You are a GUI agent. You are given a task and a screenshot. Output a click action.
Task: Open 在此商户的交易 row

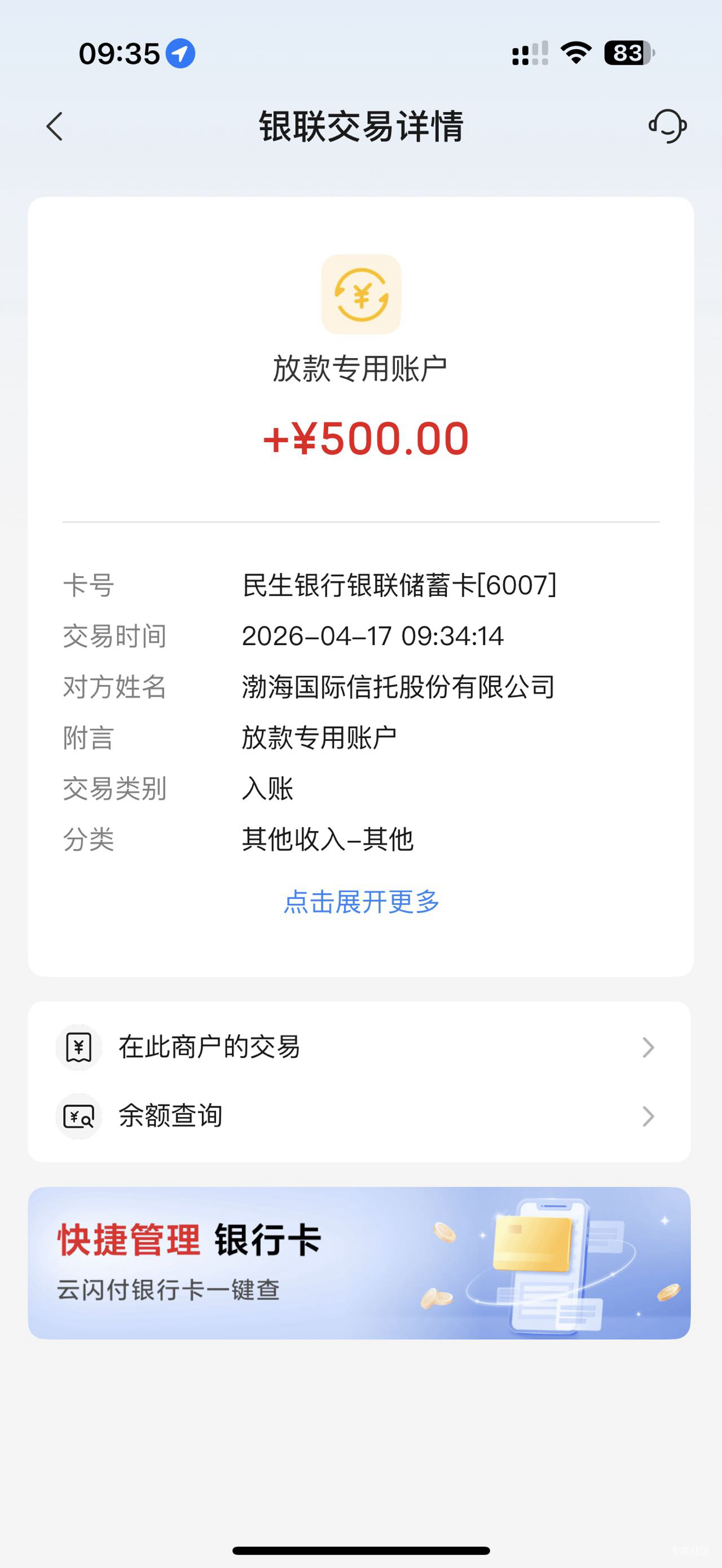click(x=359, y=1047)
